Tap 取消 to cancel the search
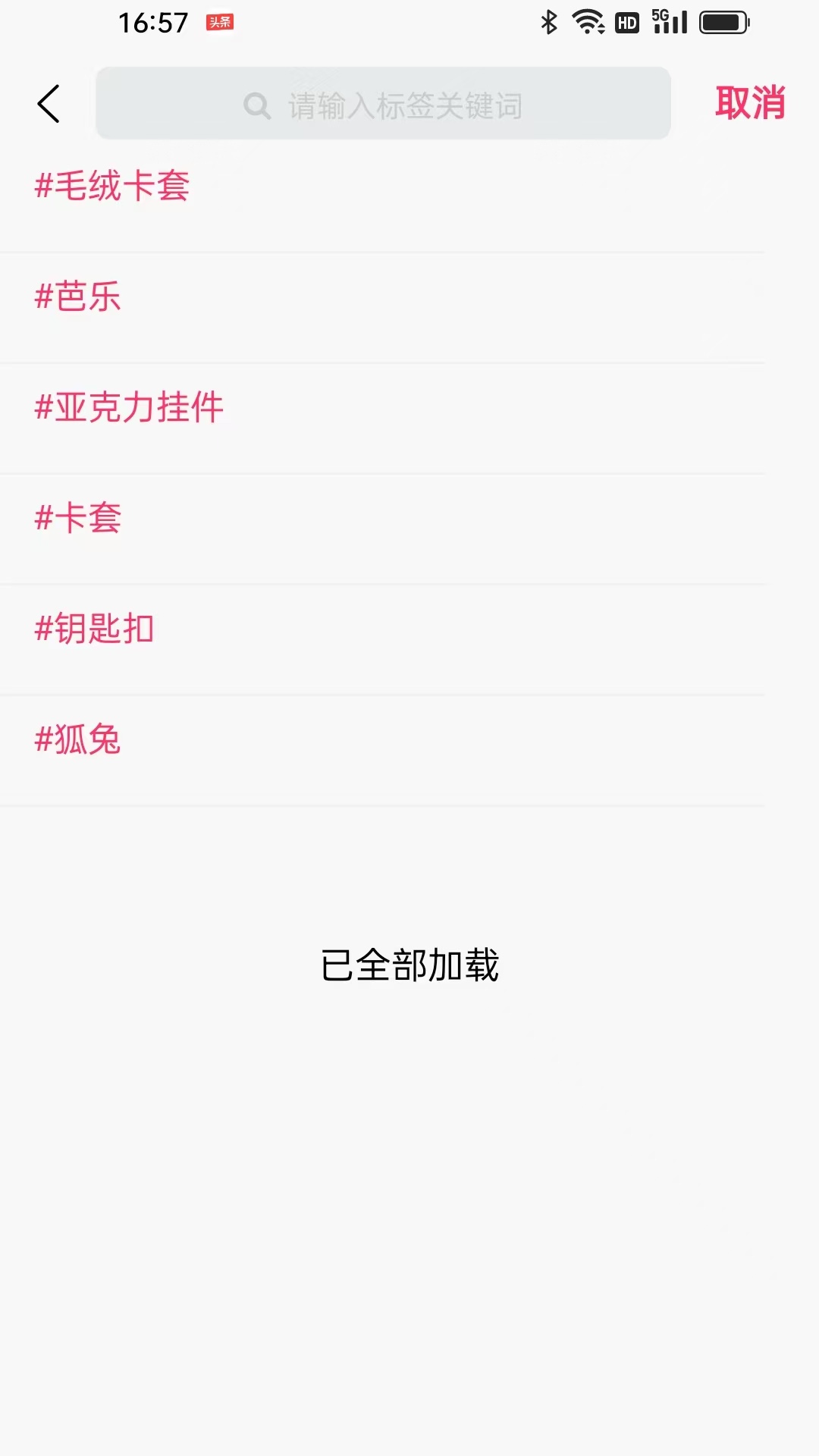The width and height of the screenshot is (819, 1456). point(751,103)
